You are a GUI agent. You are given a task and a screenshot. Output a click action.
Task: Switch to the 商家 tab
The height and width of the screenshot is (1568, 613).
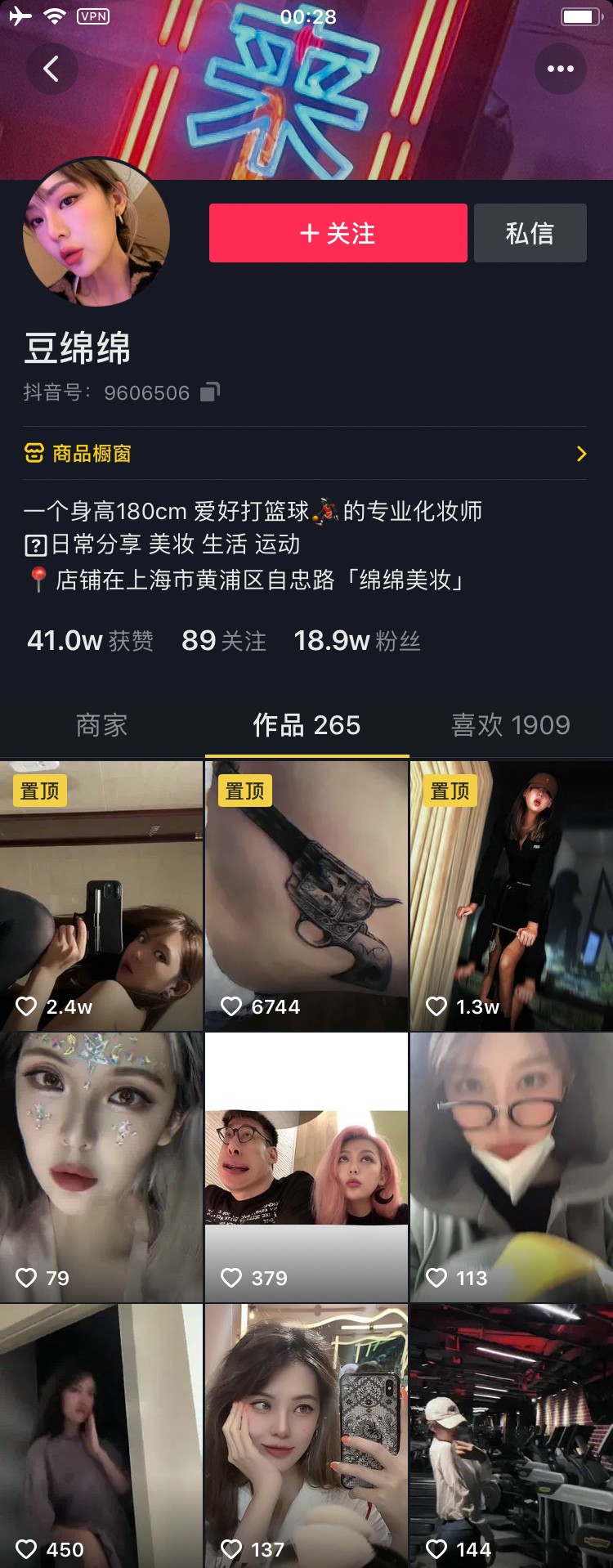coord(101,725)
